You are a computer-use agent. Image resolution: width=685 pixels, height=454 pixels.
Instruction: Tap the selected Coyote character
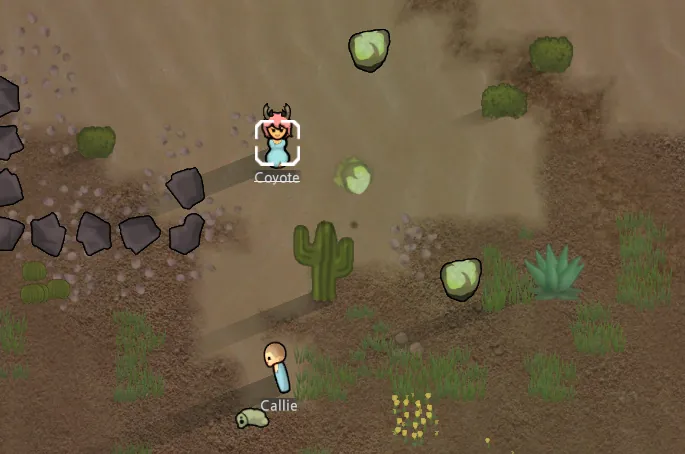277,139
